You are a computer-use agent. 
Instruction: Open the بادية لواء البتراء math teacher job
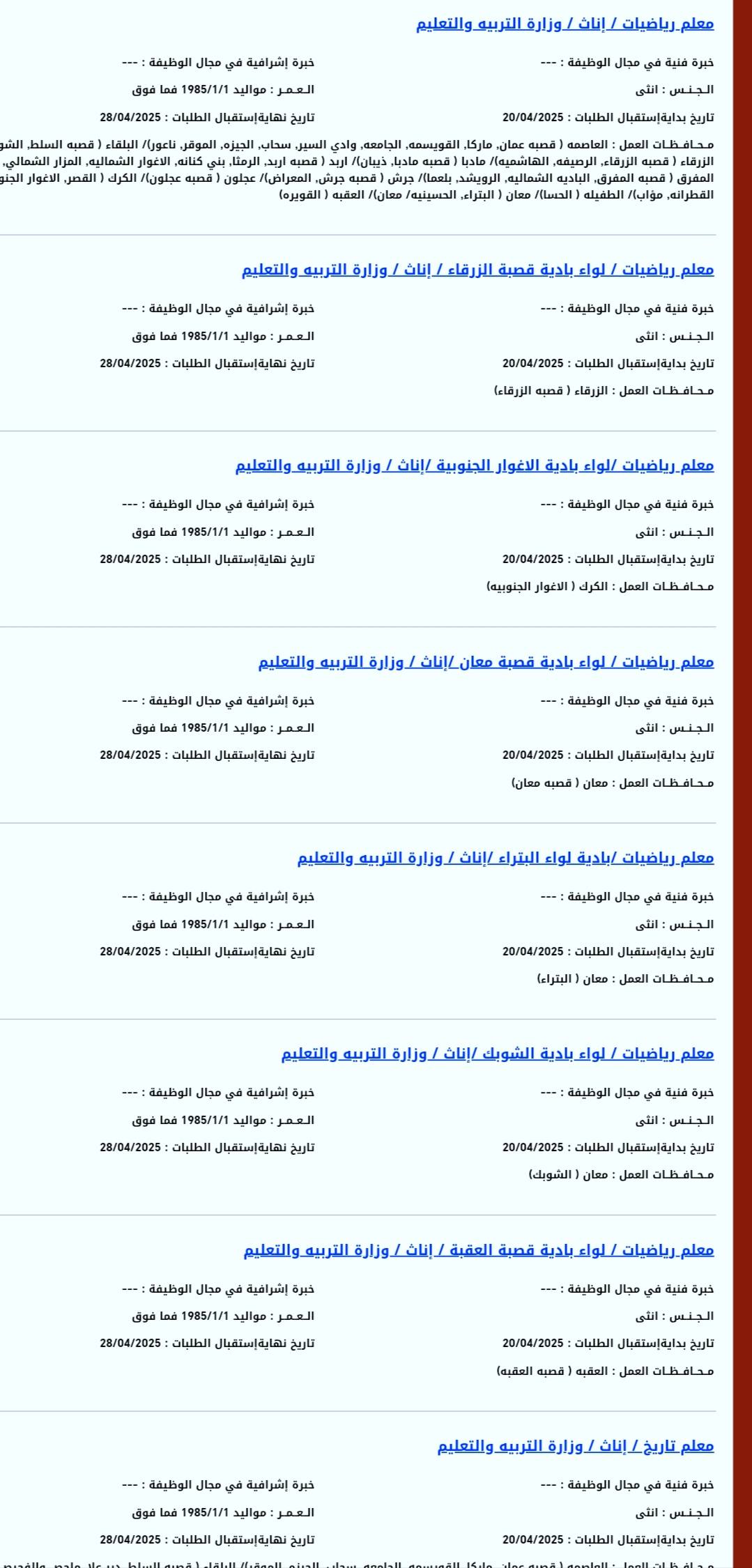click(506, 857)
